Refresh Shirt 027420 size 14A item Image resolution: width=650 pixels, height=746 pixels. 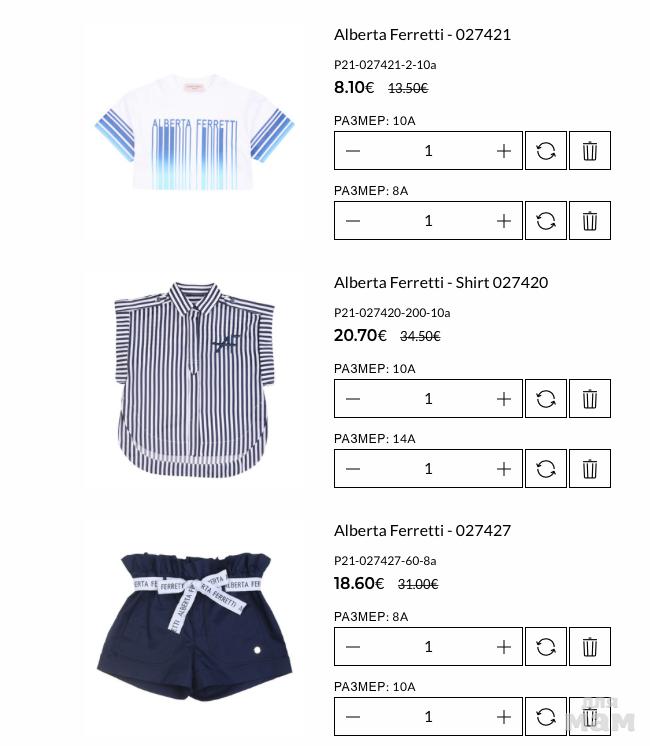pyautogui.click(x=546, y=469)
